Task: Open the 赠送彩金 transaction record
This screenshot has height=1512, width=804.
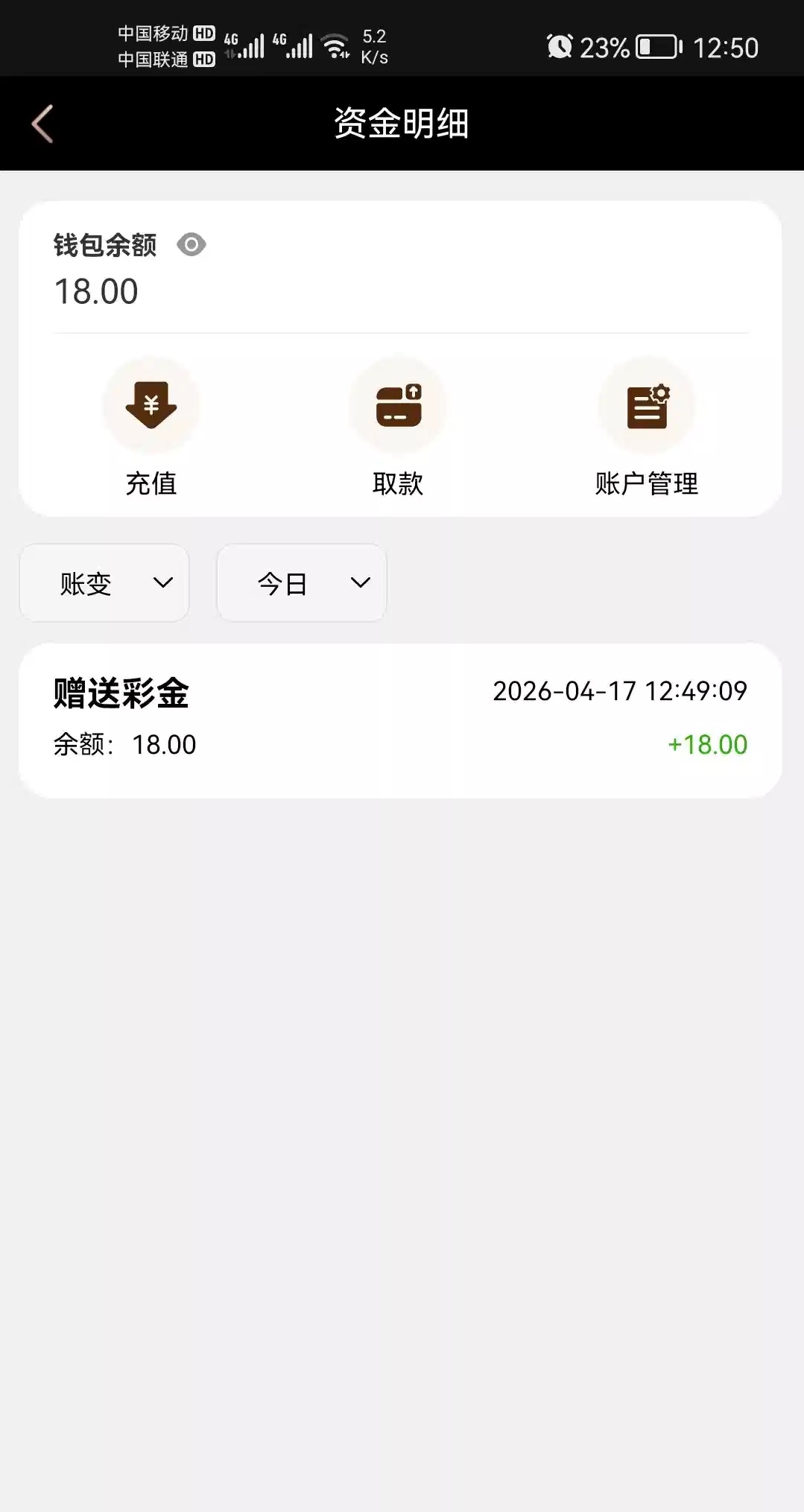Action: point(400,720)
